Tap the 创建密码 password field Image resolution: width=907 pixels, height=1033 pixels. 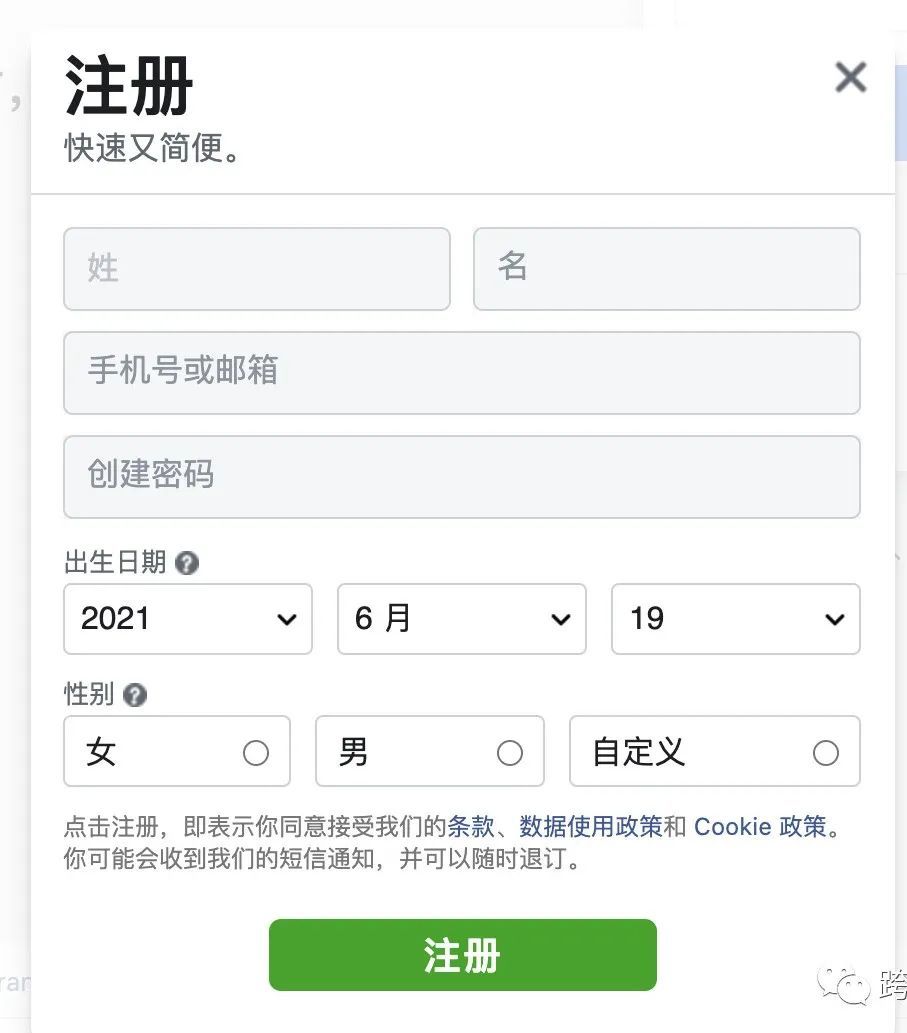(x=461, y=476)
